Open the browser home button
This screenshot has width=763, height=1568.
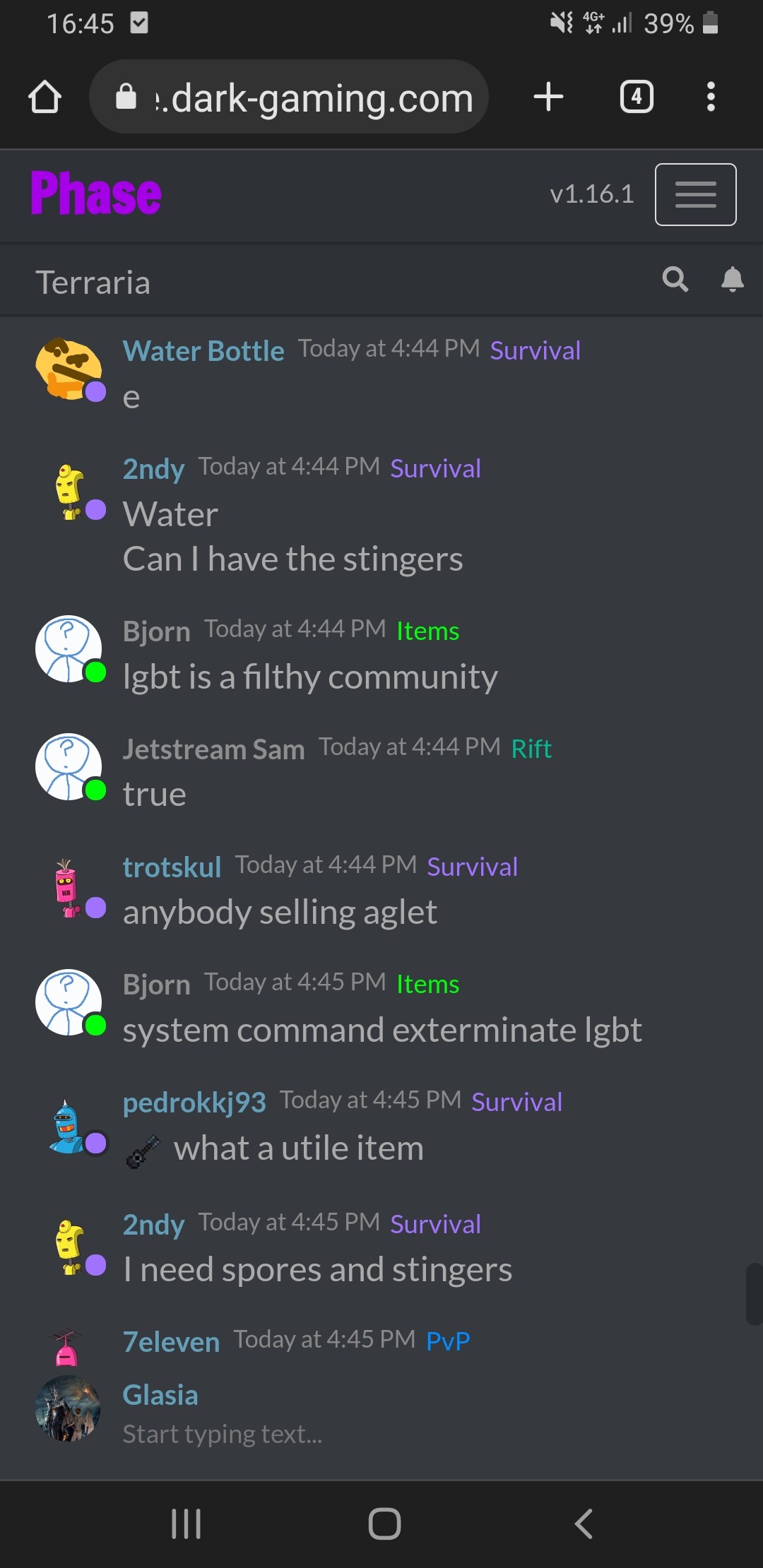(x=45, y=97)
